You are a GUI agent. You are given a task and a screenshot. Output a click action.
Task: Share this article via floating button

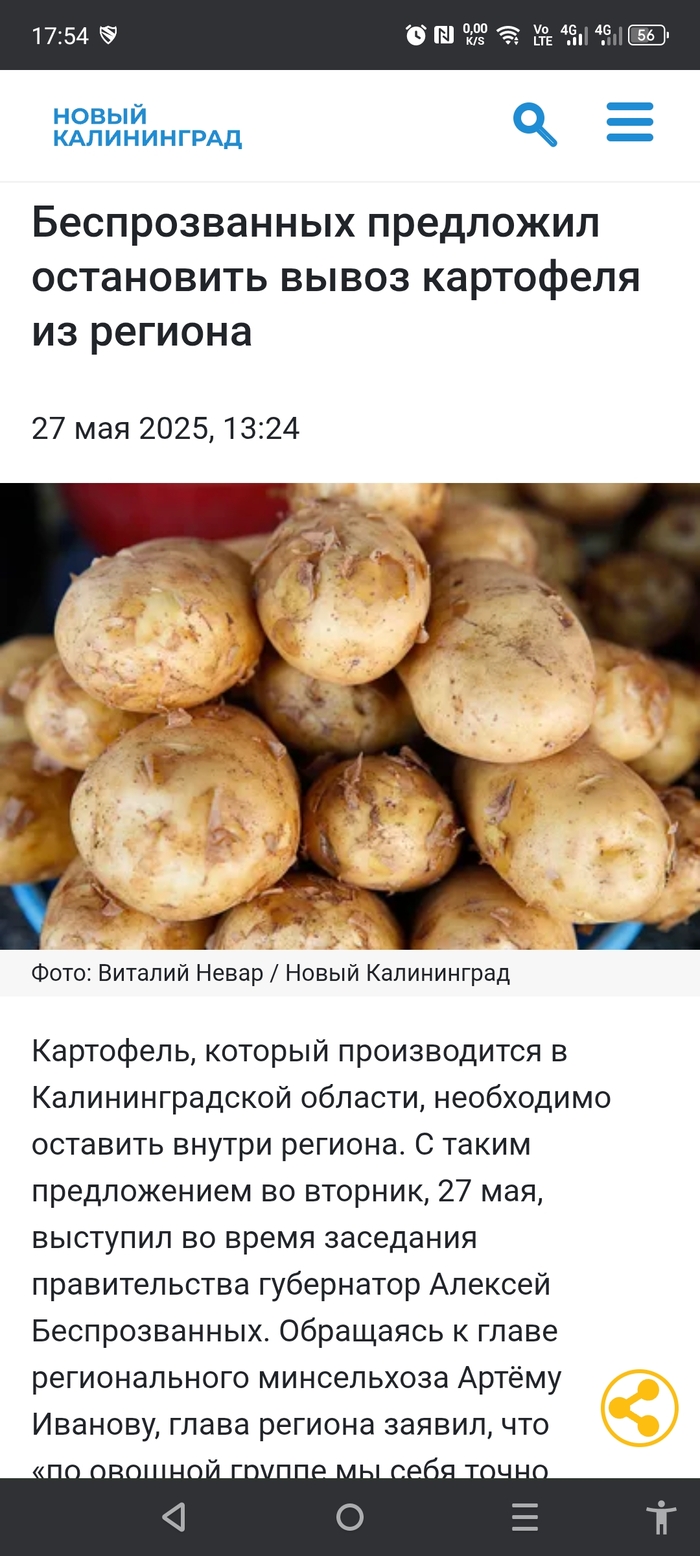[x=639, y=1408]
